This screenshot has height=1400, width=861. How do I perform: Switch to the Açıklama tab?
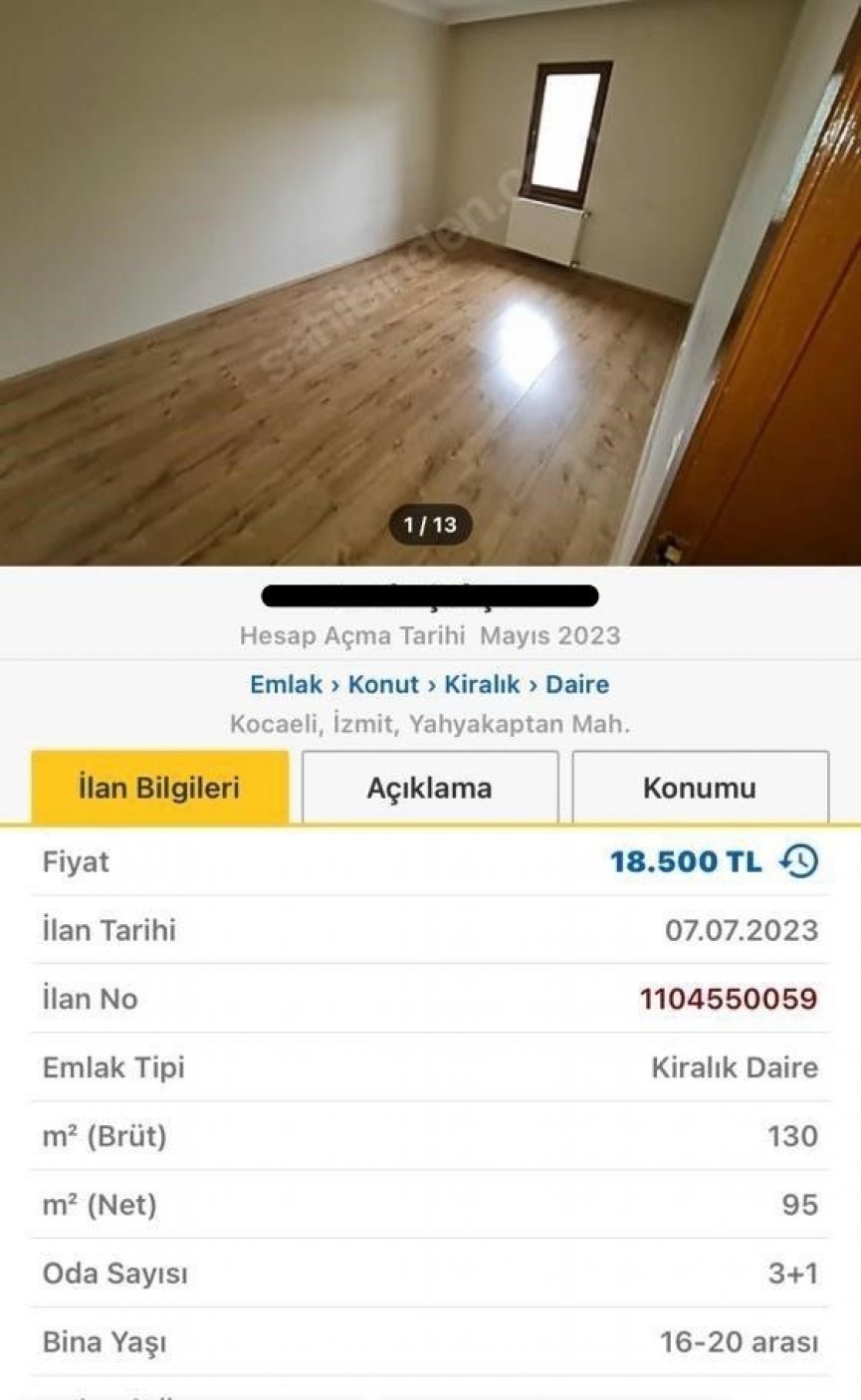tap(430, 788)
